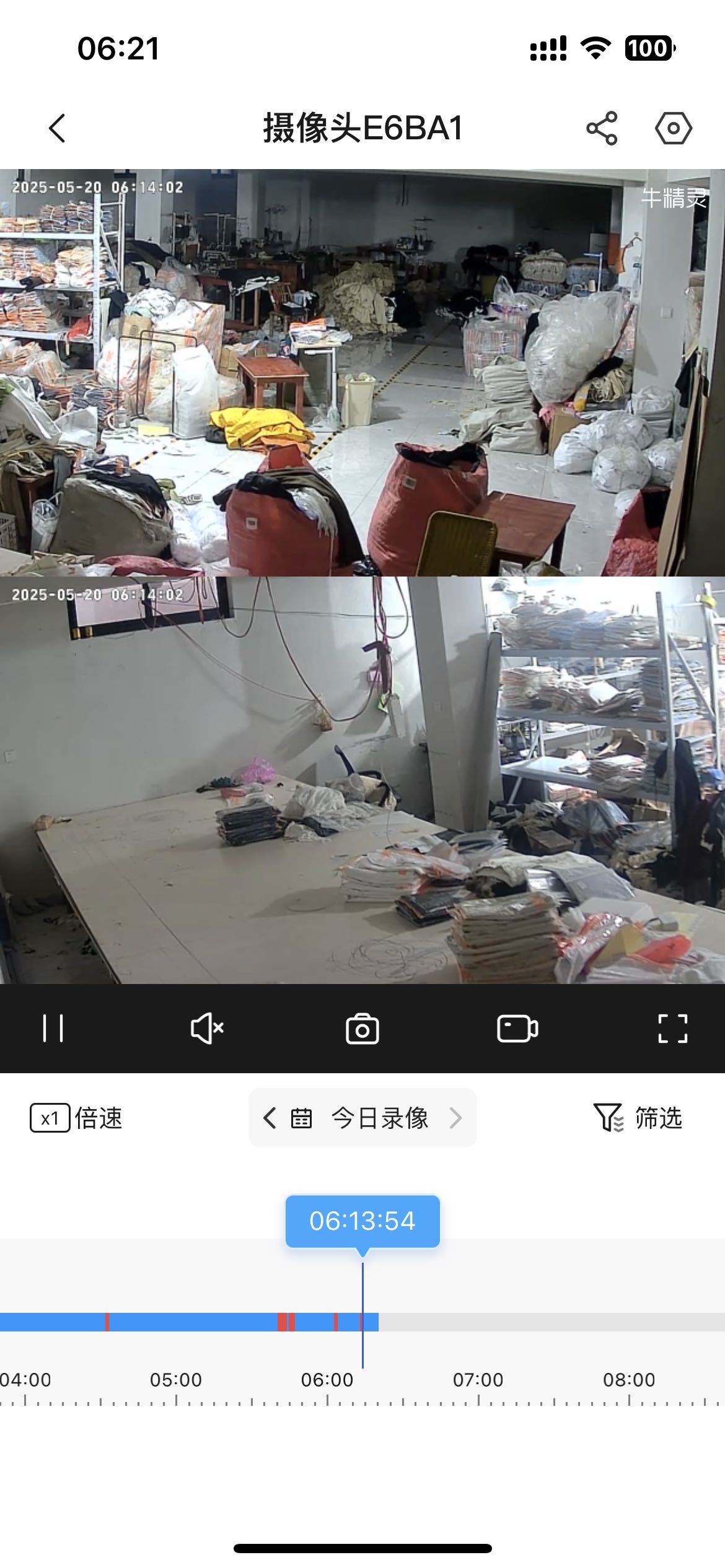Unmute the video sound
This screenshot has width=725, height=1568.
pyautogui.click(x=207, y=1029)
